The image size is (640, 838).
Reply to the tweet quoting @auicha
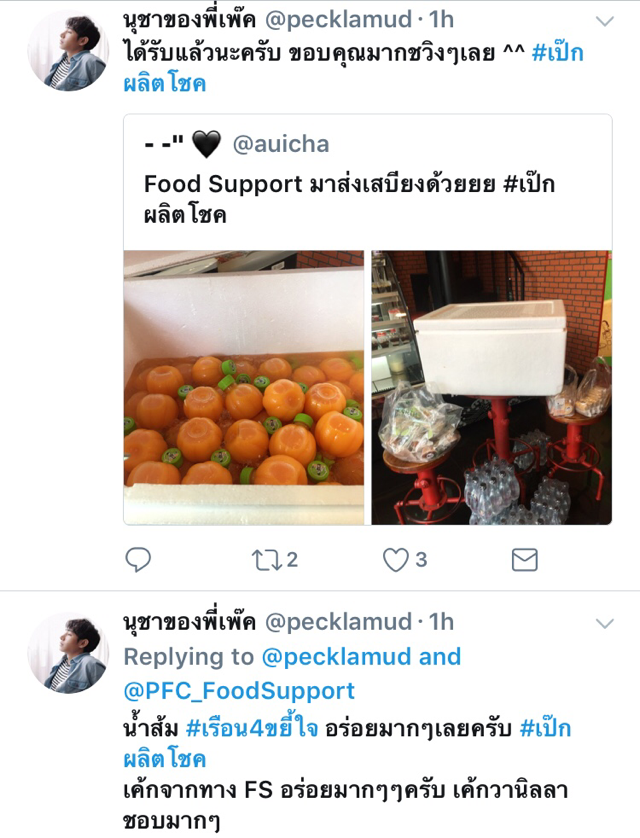[x=139, y=559]
